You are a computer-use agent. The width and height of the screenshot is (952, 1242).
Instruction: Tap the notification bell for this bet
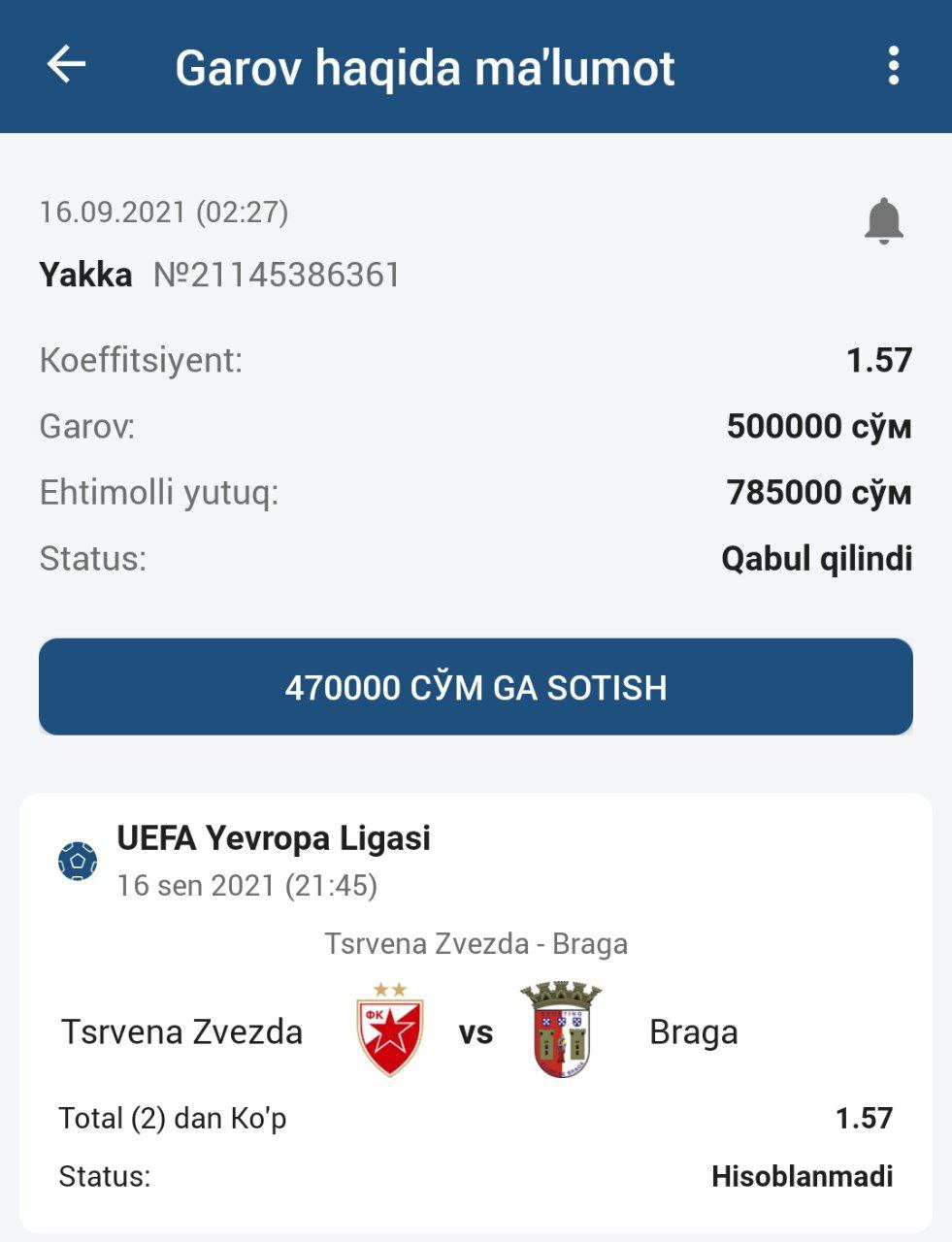pyautogui.click(x=883, y=221)
